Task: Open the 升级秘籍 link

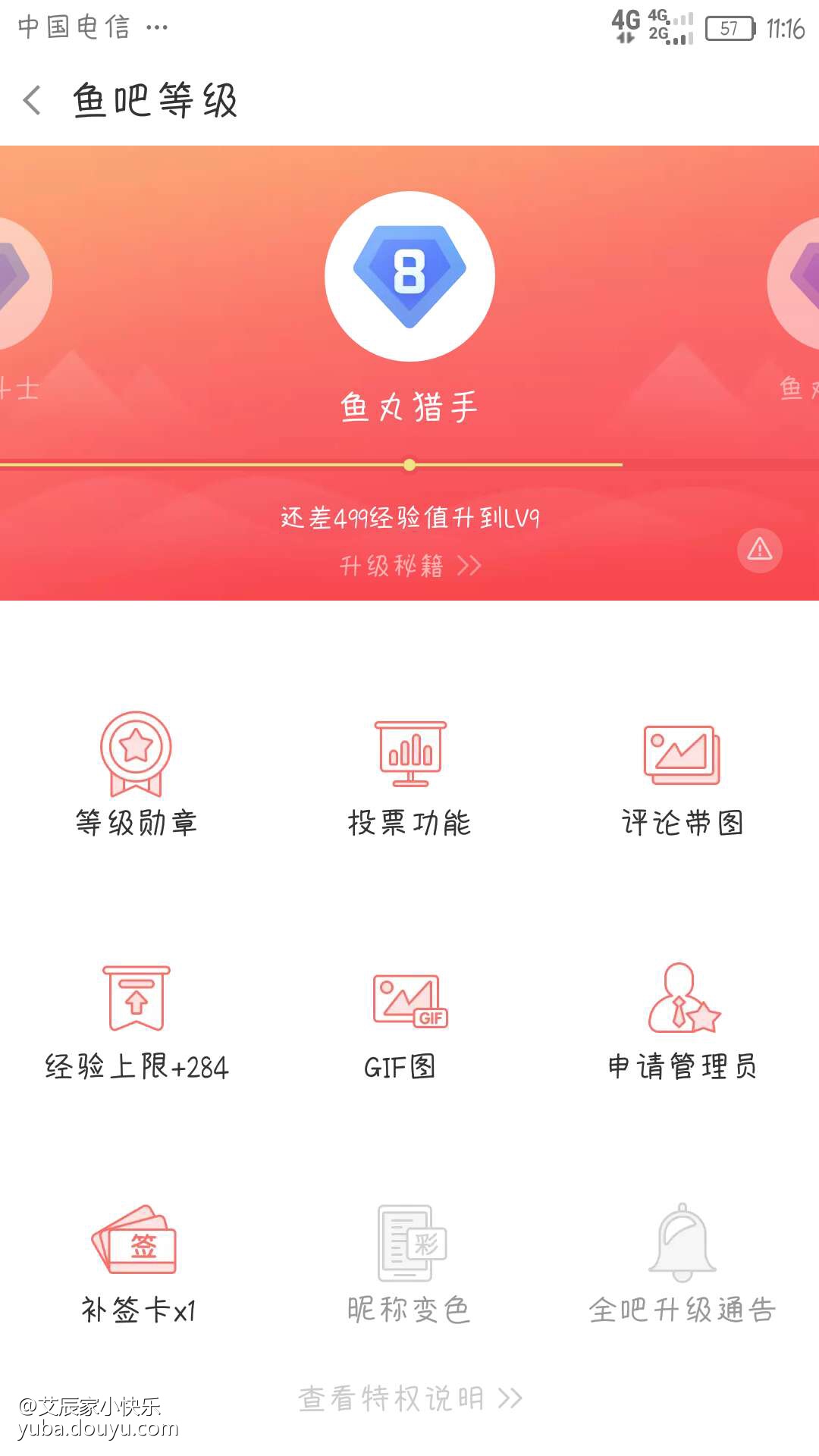Action: 409,566
